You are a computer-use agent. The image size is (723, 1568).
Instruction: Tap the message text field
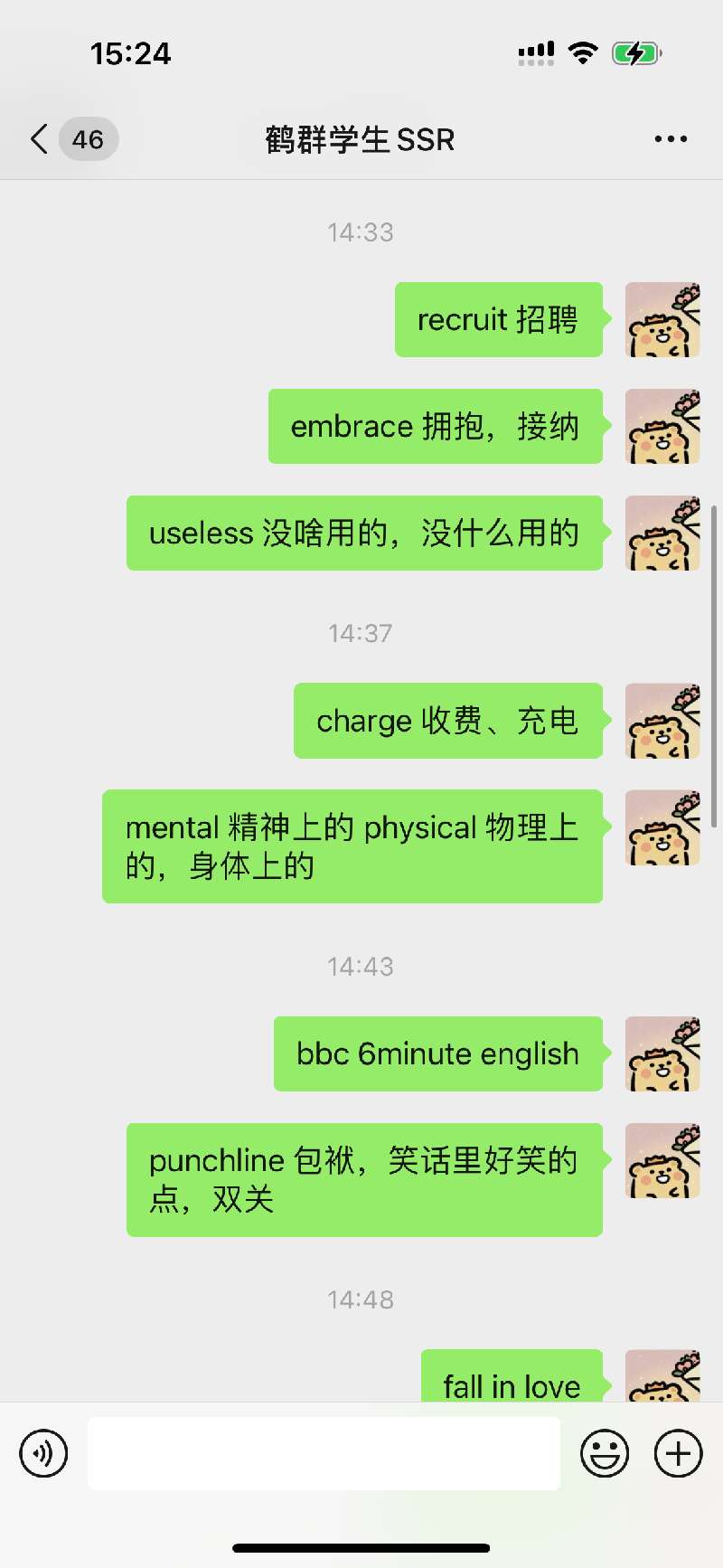tap(324, 1453)
